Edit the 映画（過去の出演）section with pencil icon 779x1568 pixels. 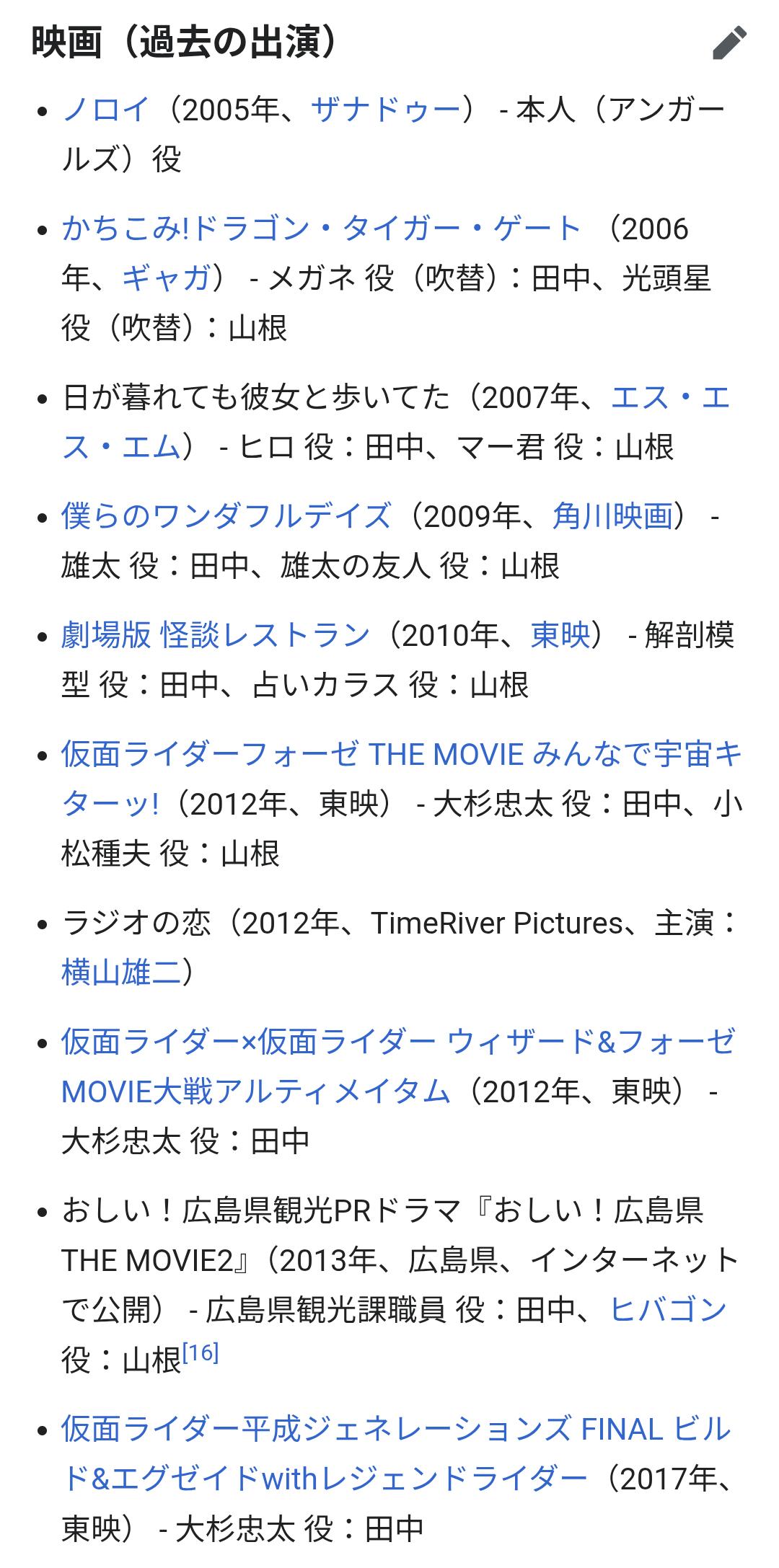click(x=729, y=43)
